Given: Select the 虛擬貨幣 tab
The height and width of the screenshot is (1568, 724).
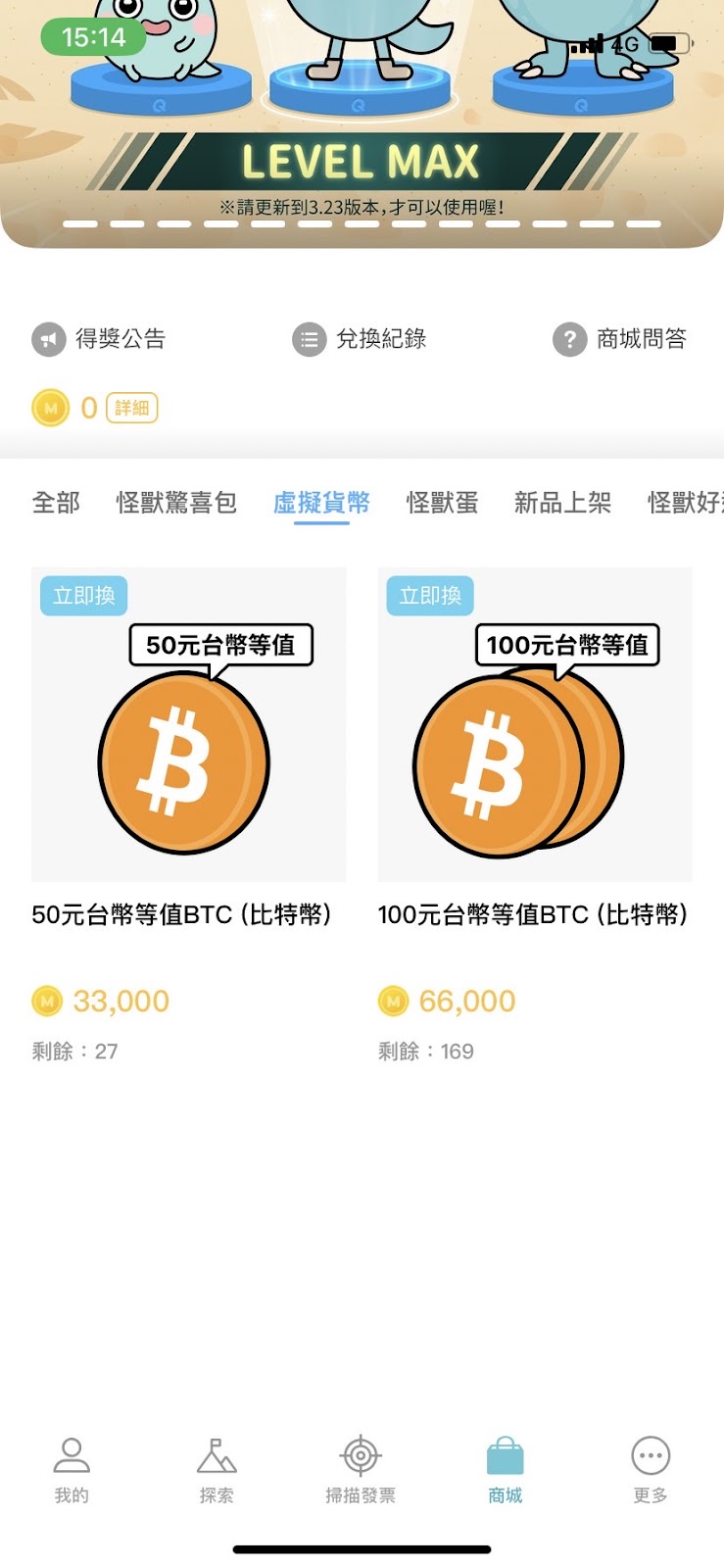Looking at the screenshot, I should (x=321, y=503).
